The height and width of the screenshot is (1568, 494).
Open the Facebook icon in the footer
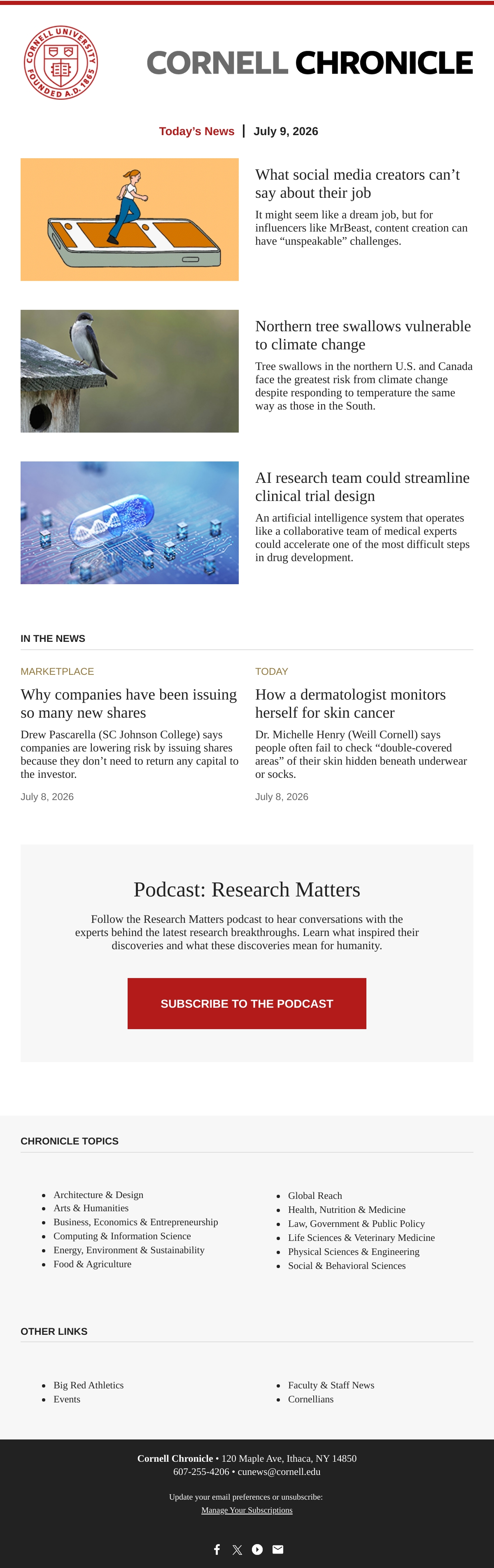217,1549
